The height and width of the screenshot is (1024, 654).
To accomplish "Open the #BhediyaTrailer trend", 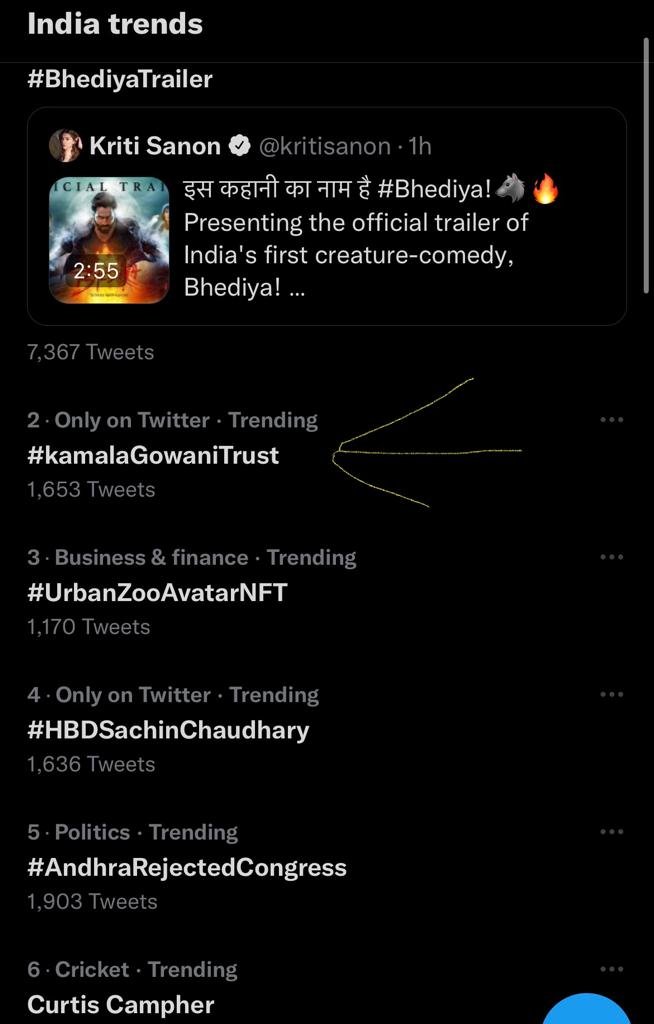I will 120,79.
